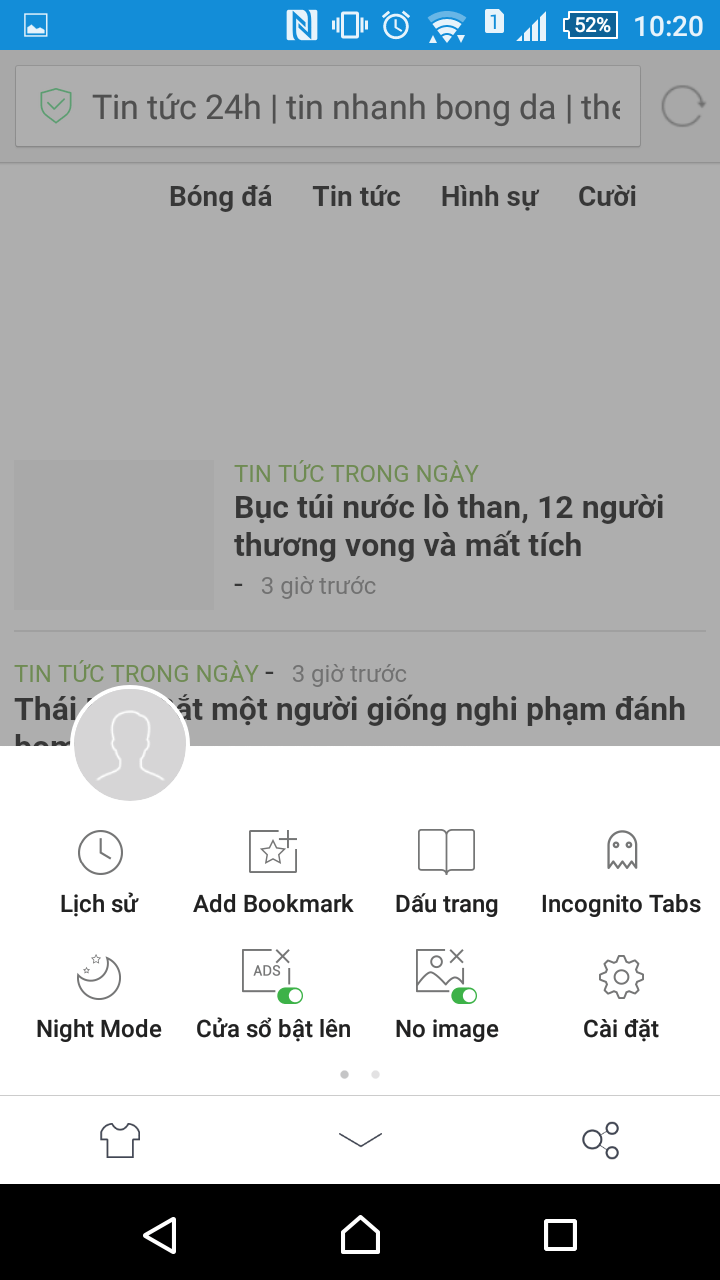
Task: Reload the page with refresh icon
Action: click(684, 106)
